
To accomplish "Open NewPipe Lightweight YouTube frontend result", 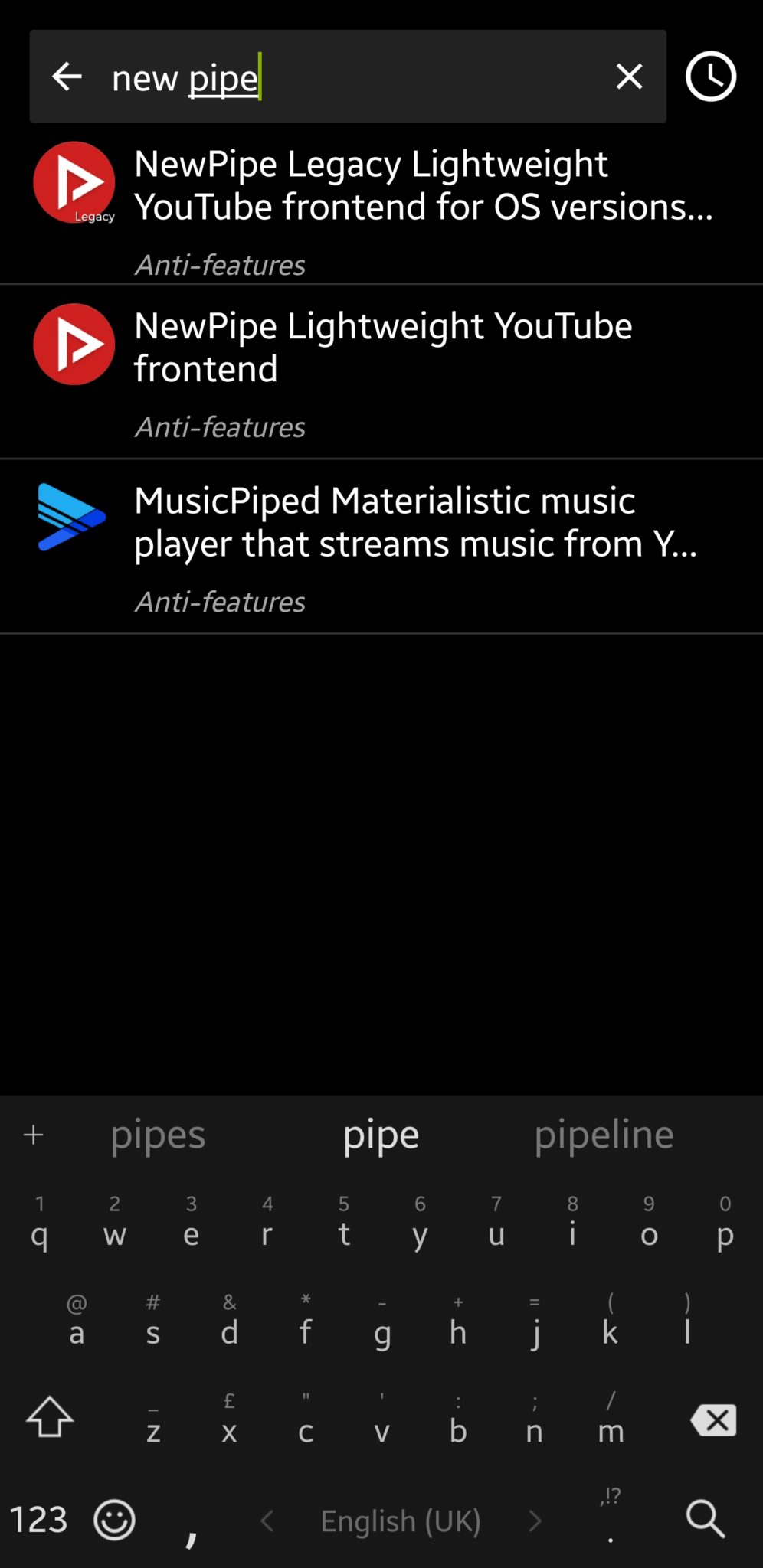I will point(381,372).
